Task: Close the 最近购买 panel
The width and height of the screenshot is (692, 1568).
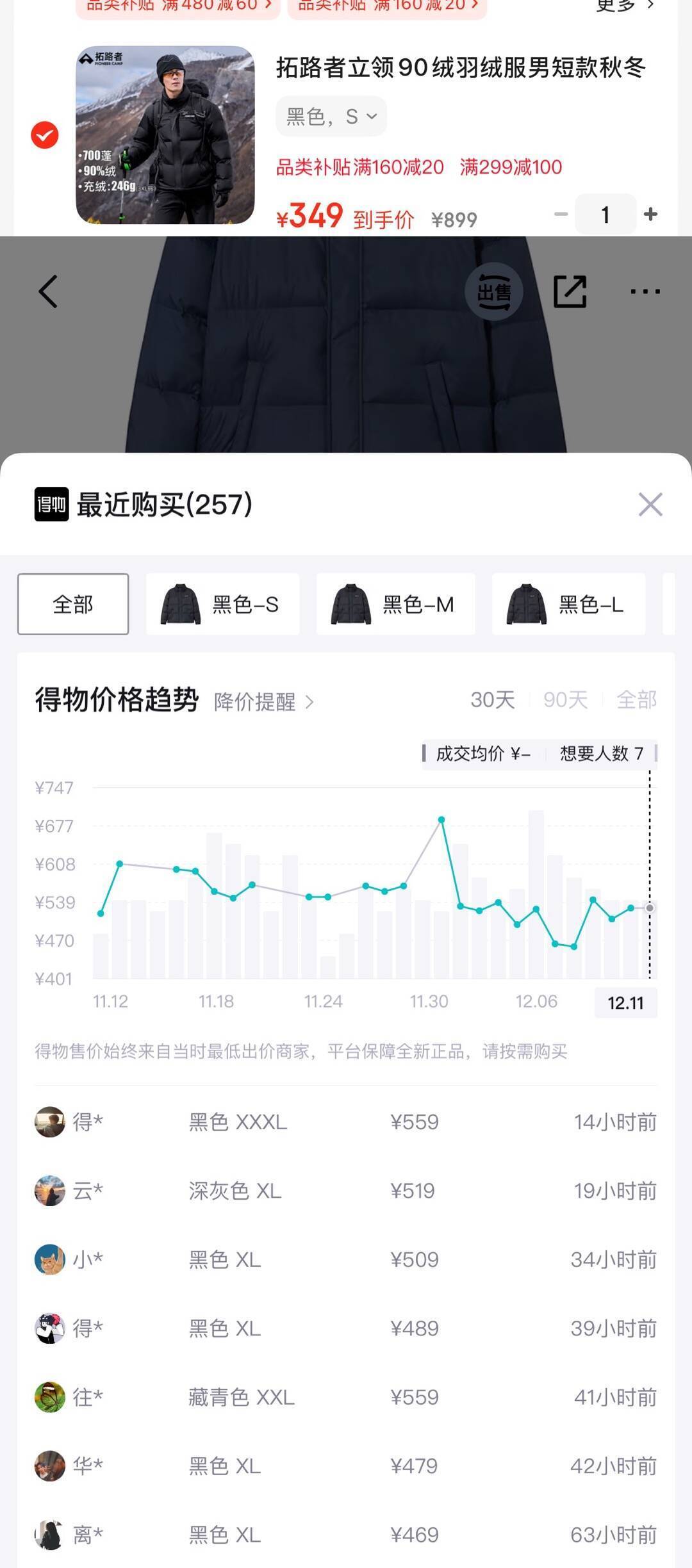Action: [x=650, y=505]
